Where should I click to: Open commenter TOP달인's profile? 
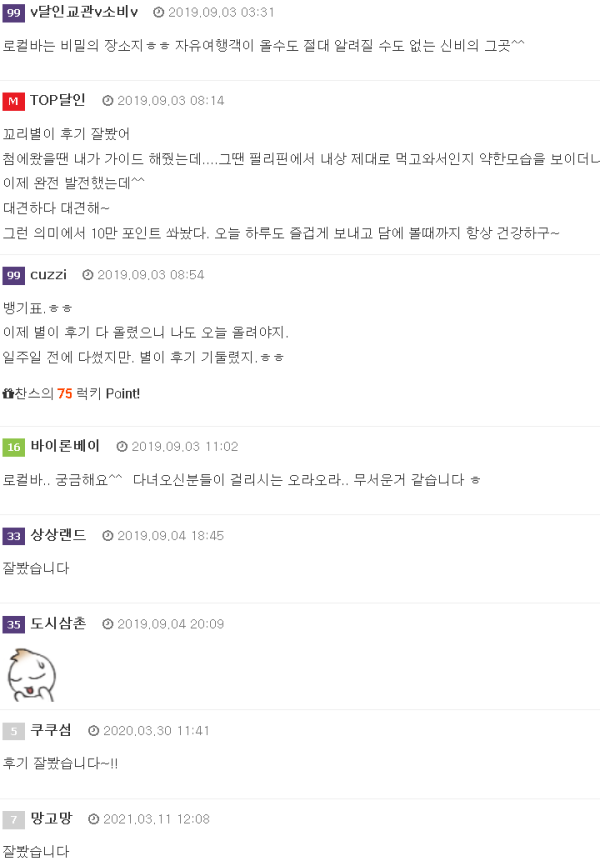pyautogui.click(x=57, y=100)
